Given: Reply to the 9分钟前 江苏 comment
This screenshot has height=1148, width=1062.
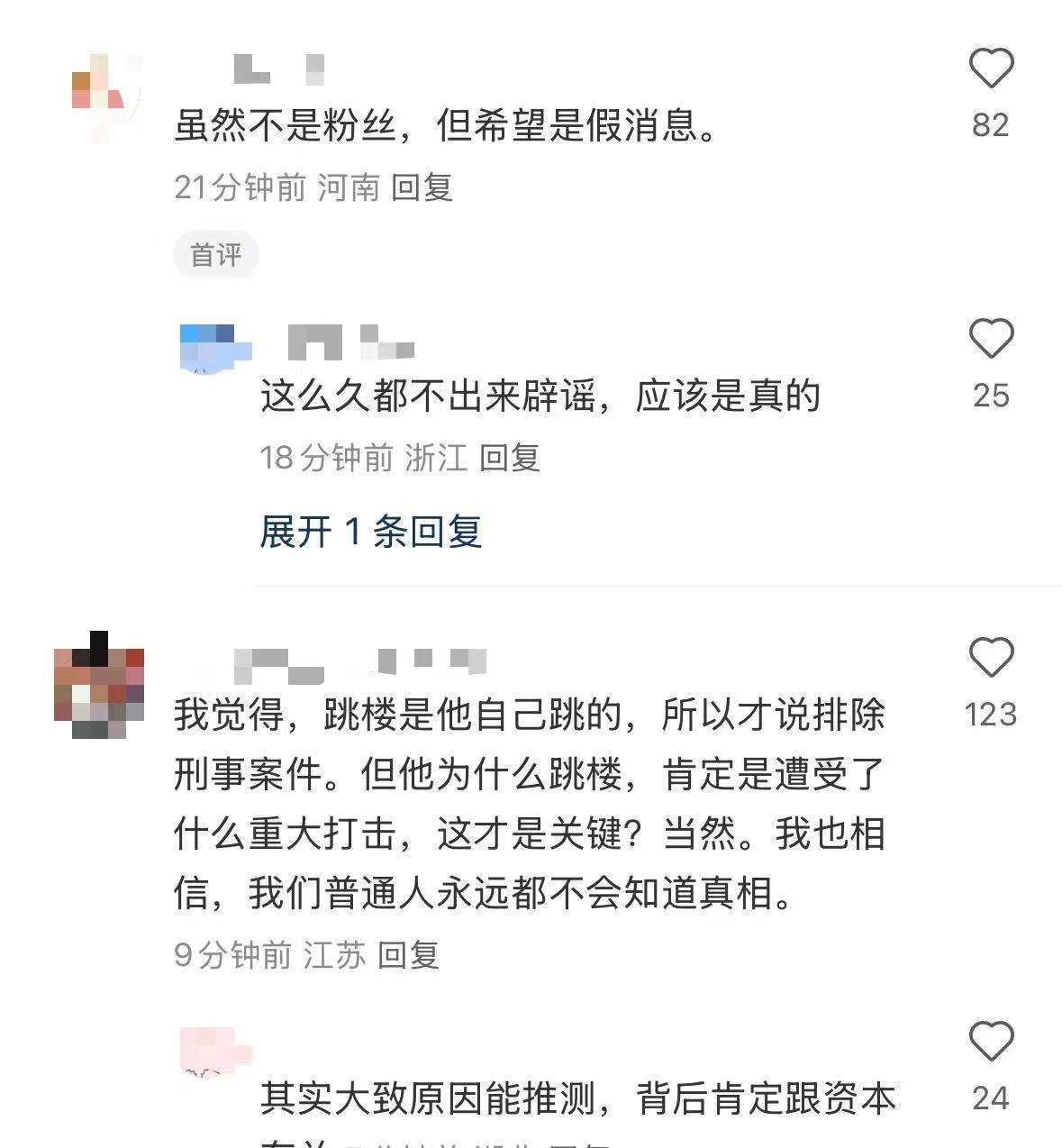Looking at the screenshot, I should (408, 955).
